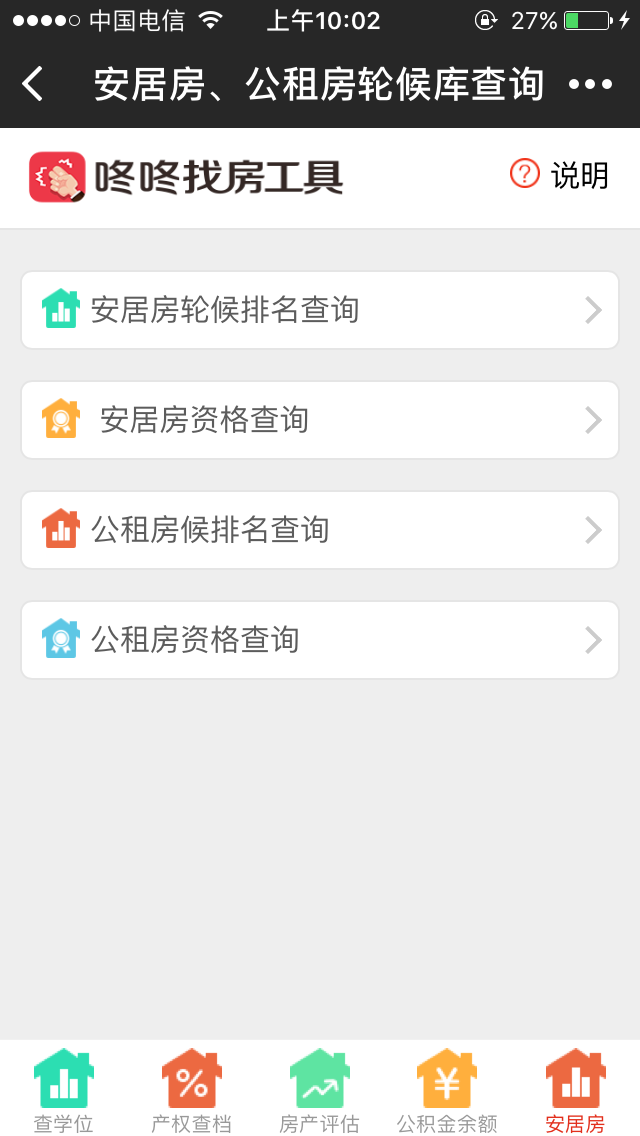Tap the 公租房资格查询 entry
The image size is (640, 1136).
[x=320, y=640]
